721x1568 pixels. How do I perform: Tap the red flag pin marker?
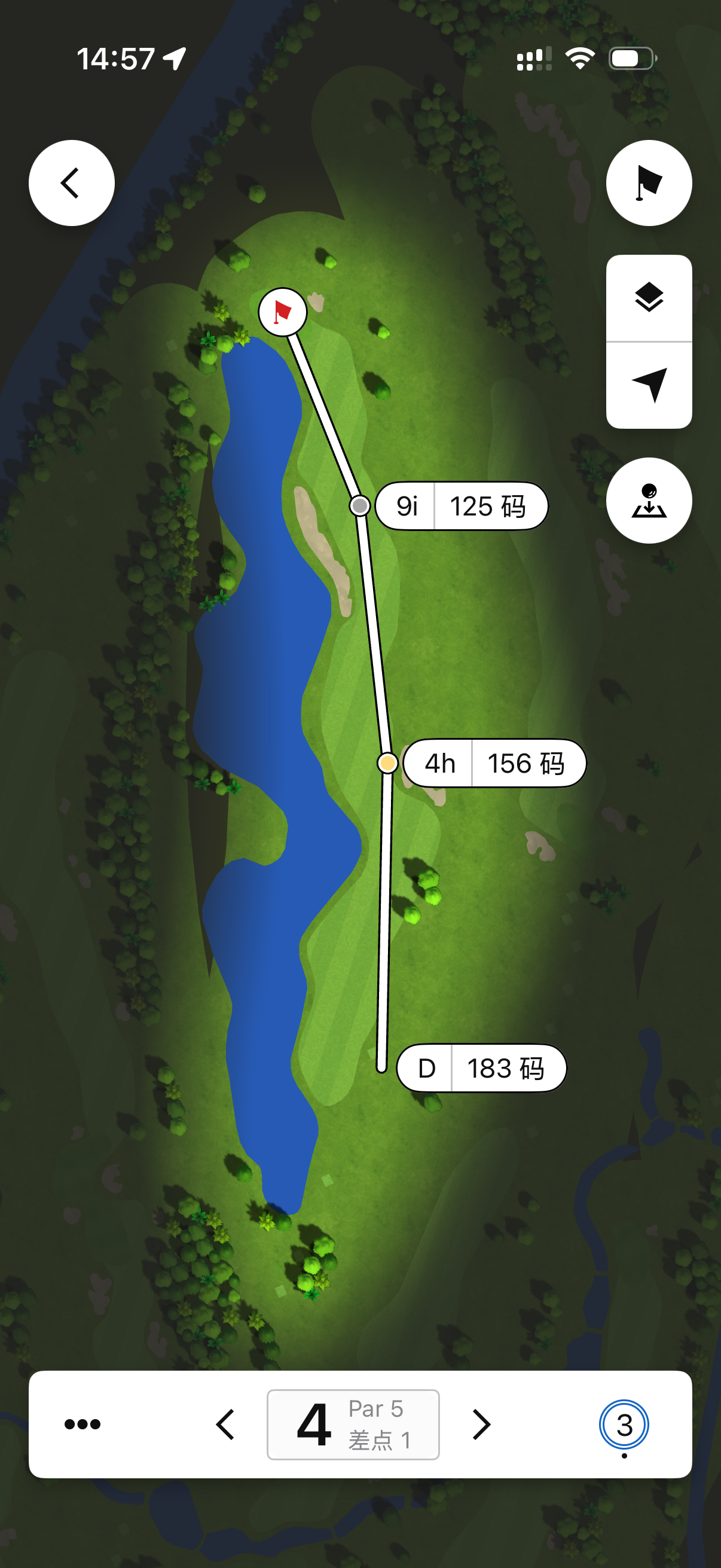[282, 312]
